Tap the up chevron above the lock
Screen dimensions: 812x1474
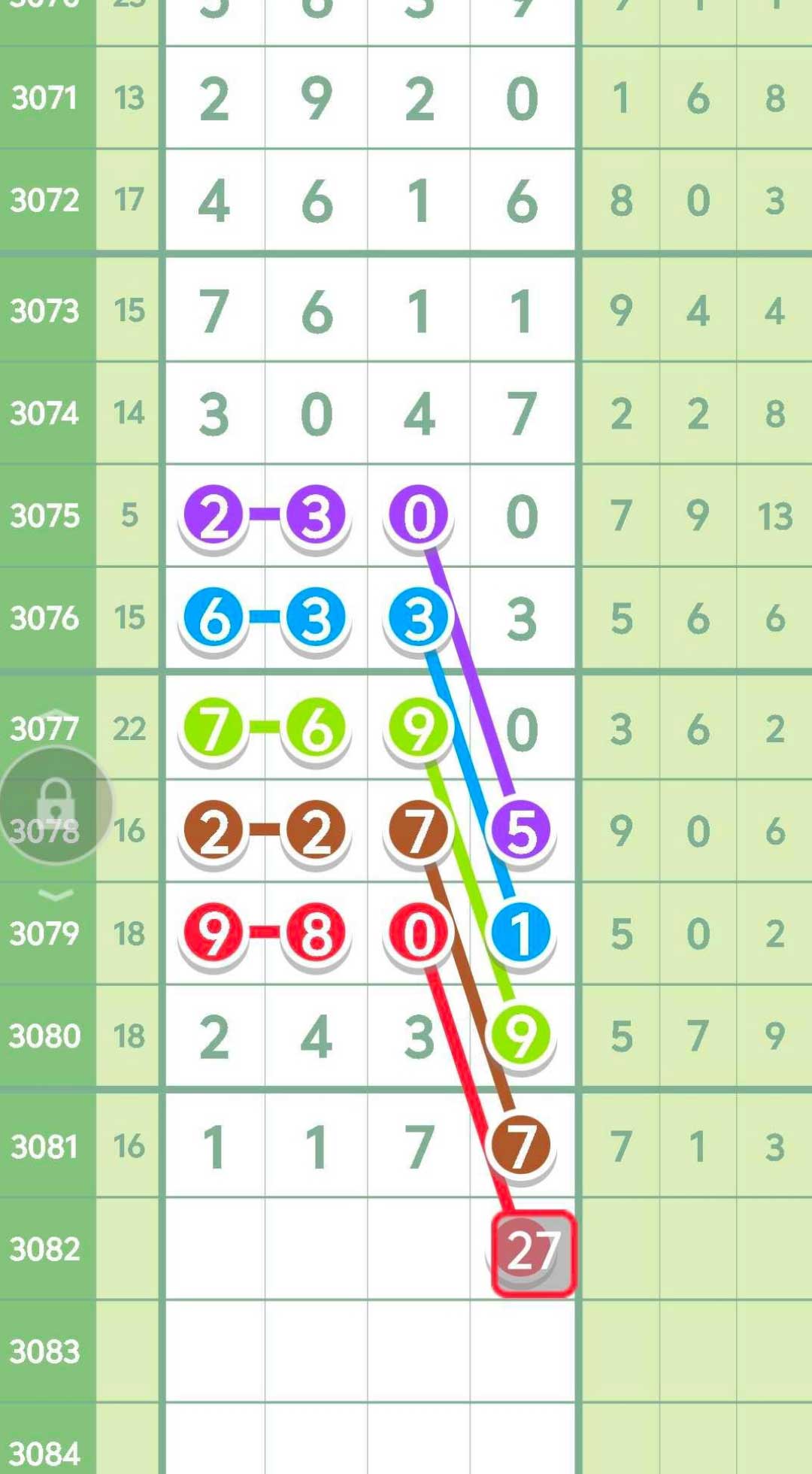click(x=56, y=713)
